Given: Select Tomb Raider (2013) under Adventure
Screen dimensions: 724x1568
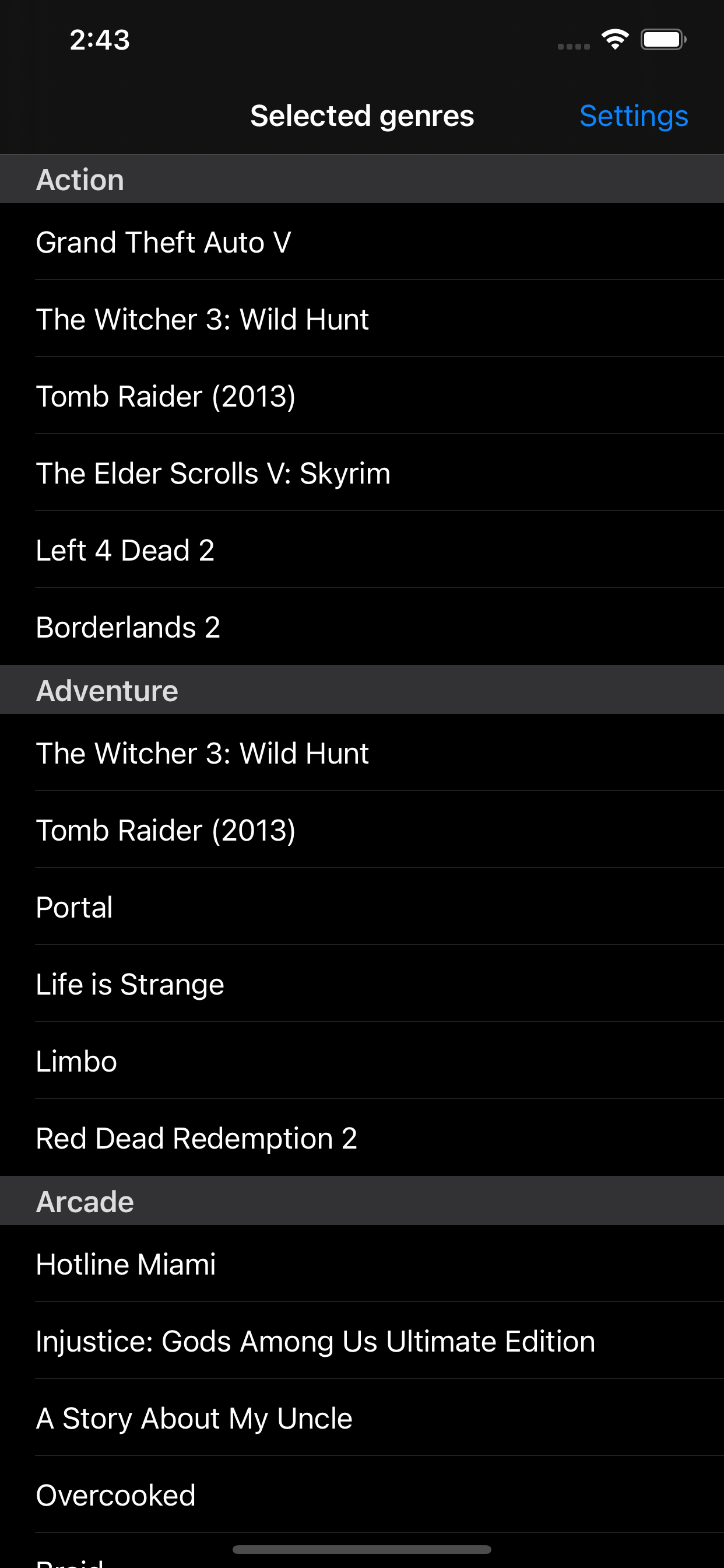Looking at the screenshot, I should click(362, 829).
